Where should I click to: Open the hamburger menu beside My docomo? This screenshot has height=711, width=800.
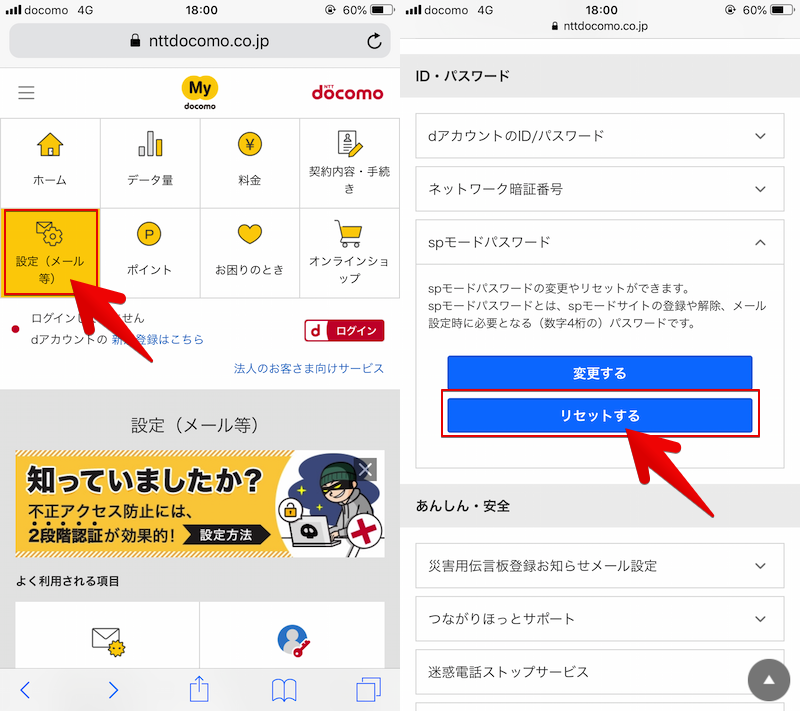pos(27,93)
